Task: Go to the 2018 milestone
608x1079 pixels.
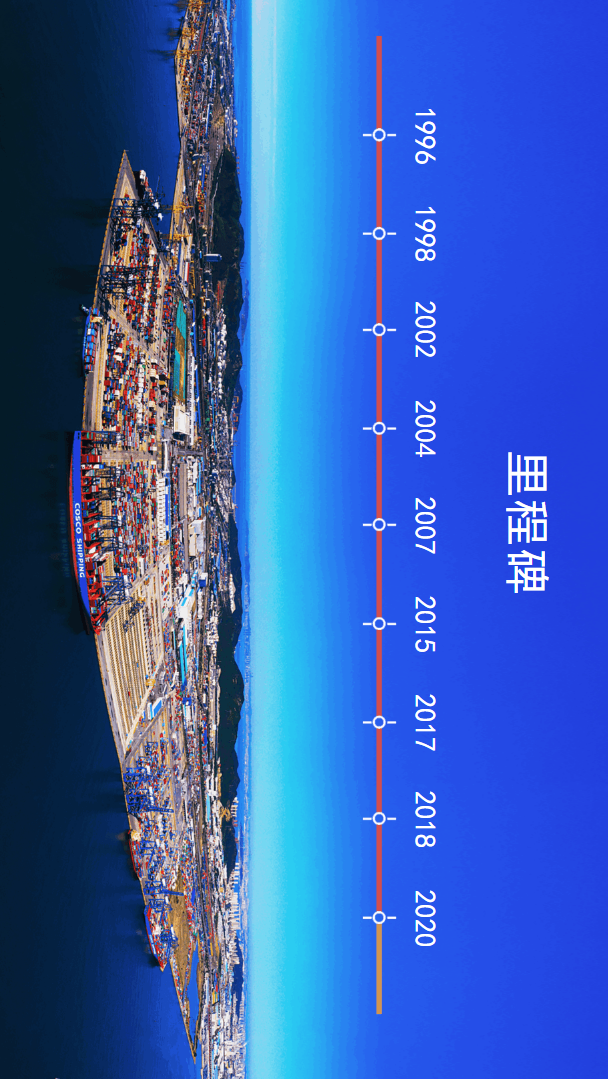Action: 379,818
